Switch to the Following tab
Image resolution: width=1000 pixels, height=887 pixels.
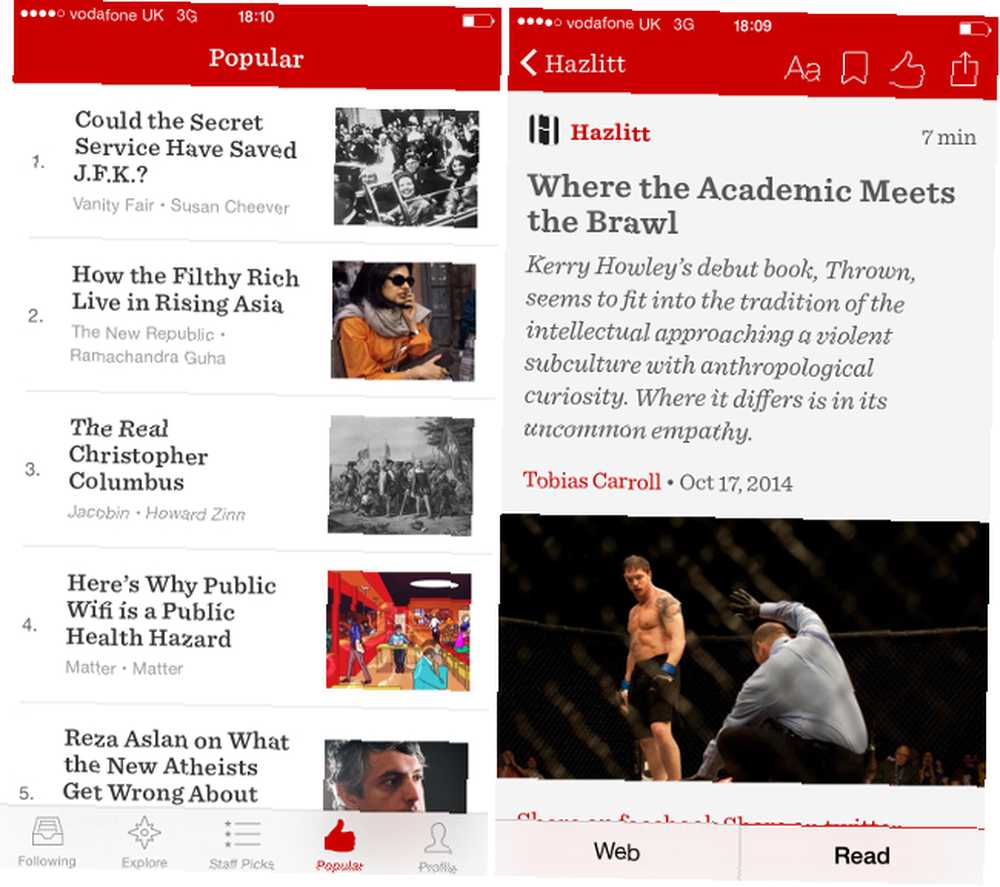pos(47,843)
